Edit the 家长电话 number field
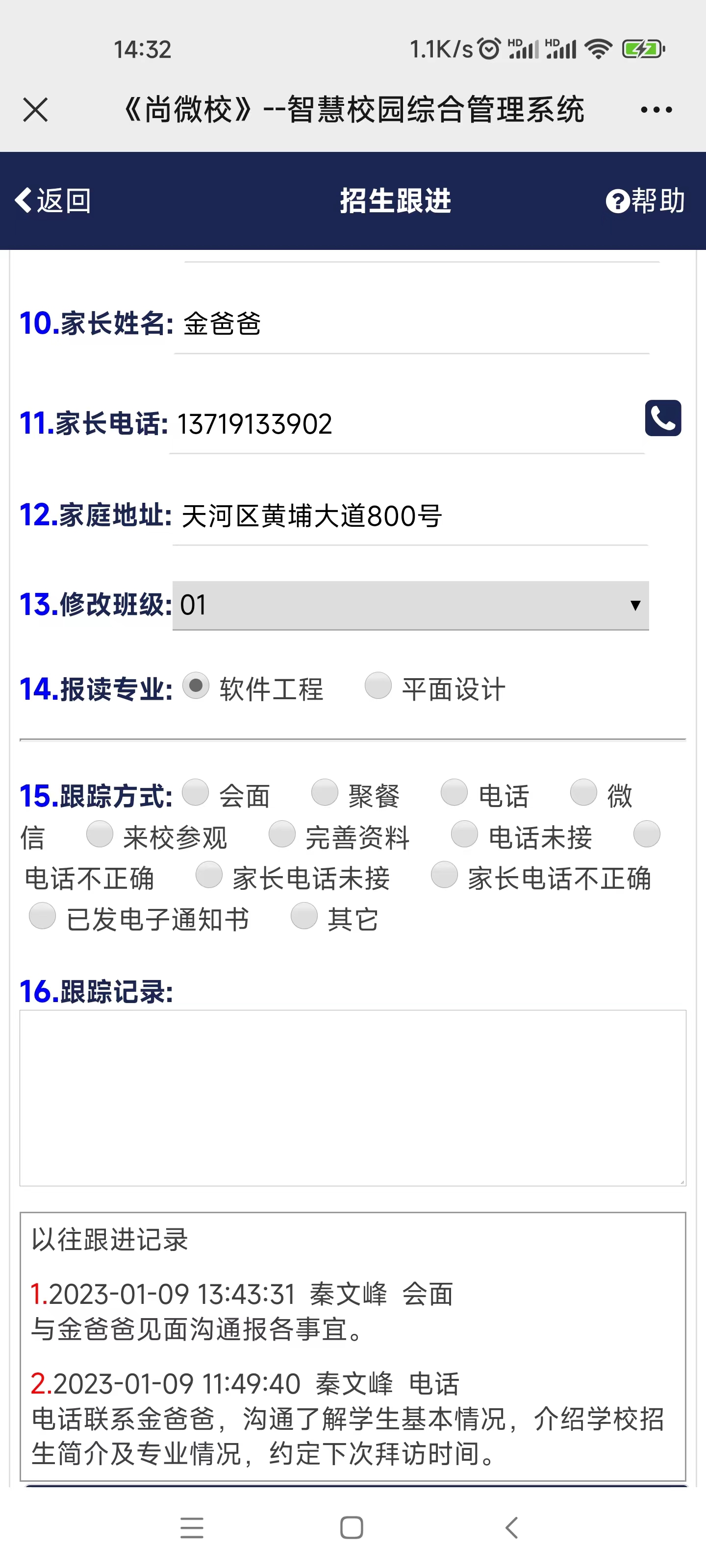This screenshot has width=706, height=1568. click(x=406, y=424)
